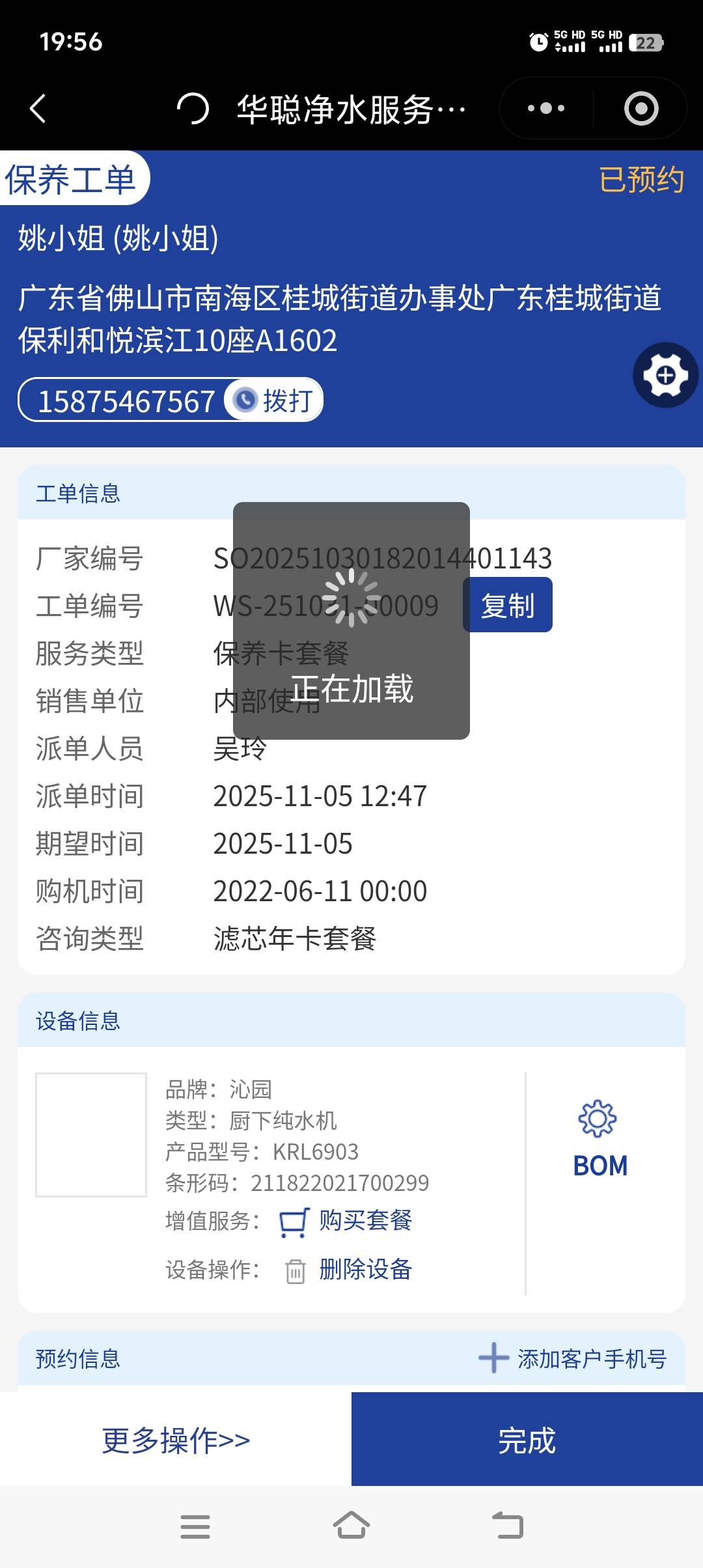Dial the customer via 拨打 button
The height and width of the screenshot is (1568, 703).
click(x=275, y=400)
